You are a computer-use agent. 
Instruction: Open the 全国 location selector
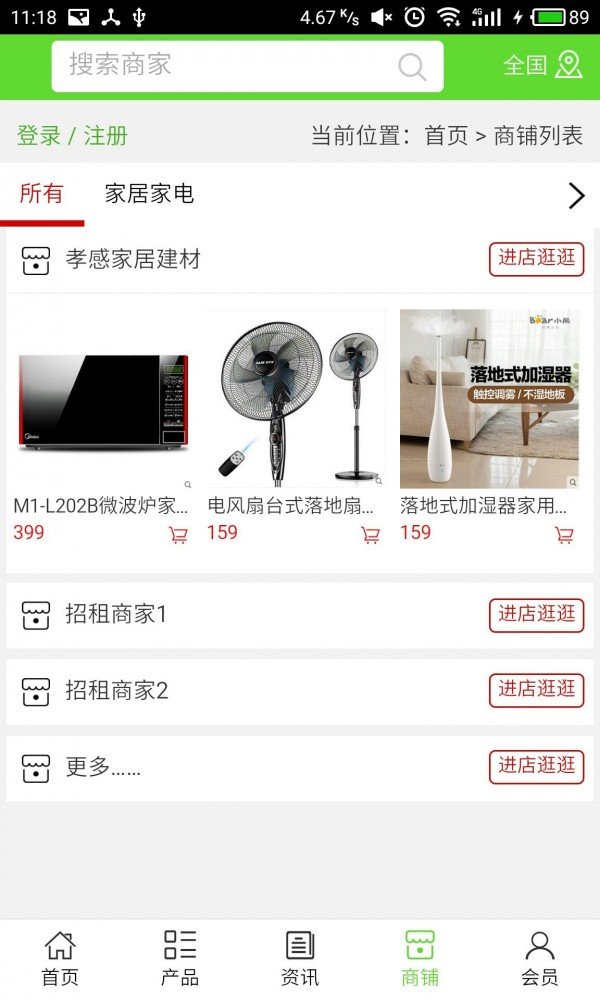point(543,65)
